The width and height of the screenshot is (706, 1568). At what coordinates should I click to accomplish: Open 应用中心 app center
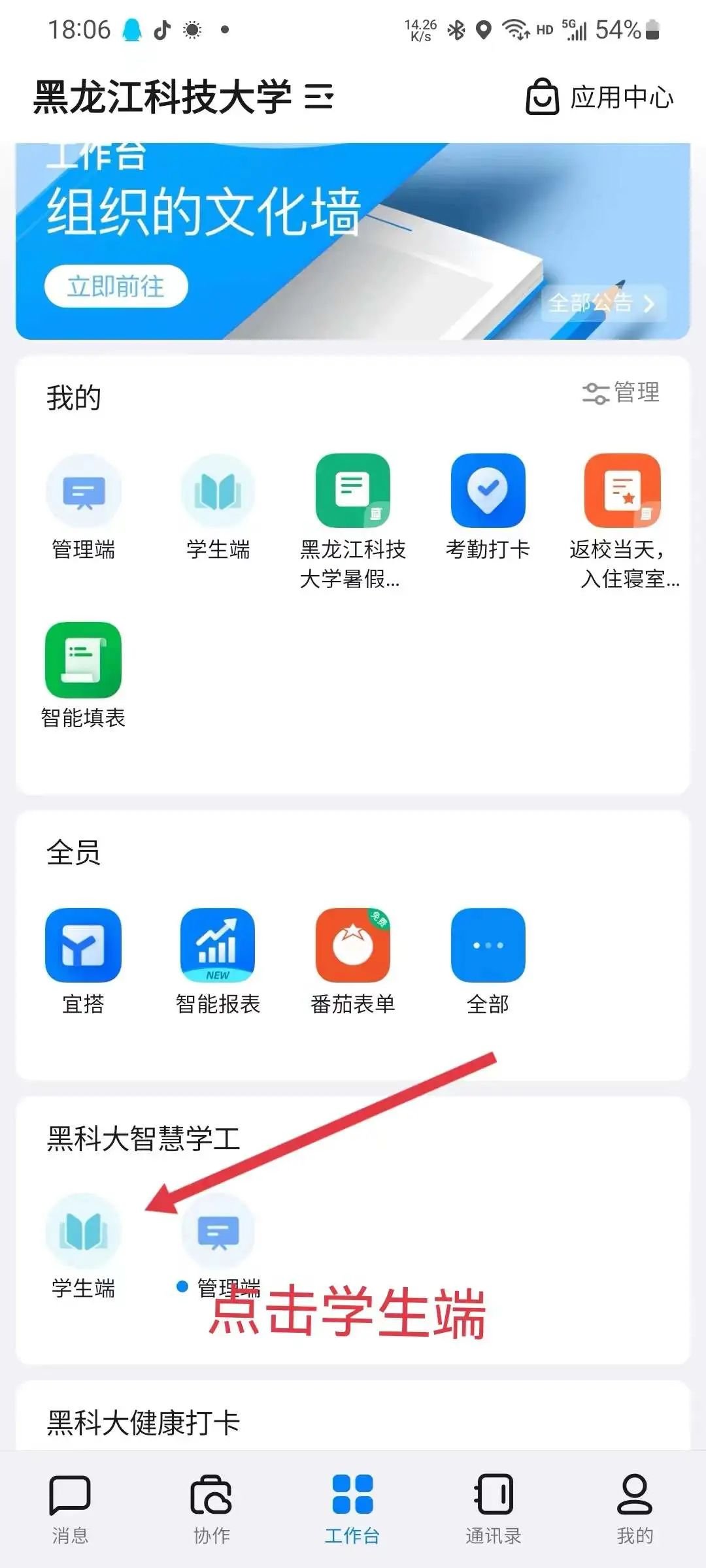(x=599, y=97)
